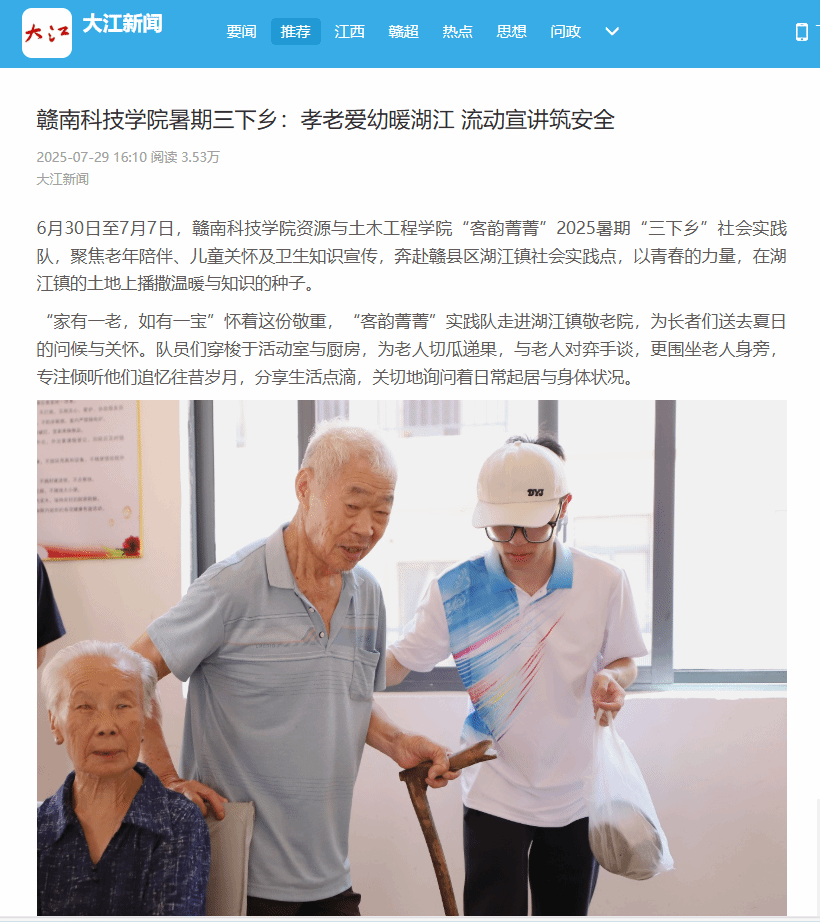
Task: Open the 思想 section
Action: (512, 32)
